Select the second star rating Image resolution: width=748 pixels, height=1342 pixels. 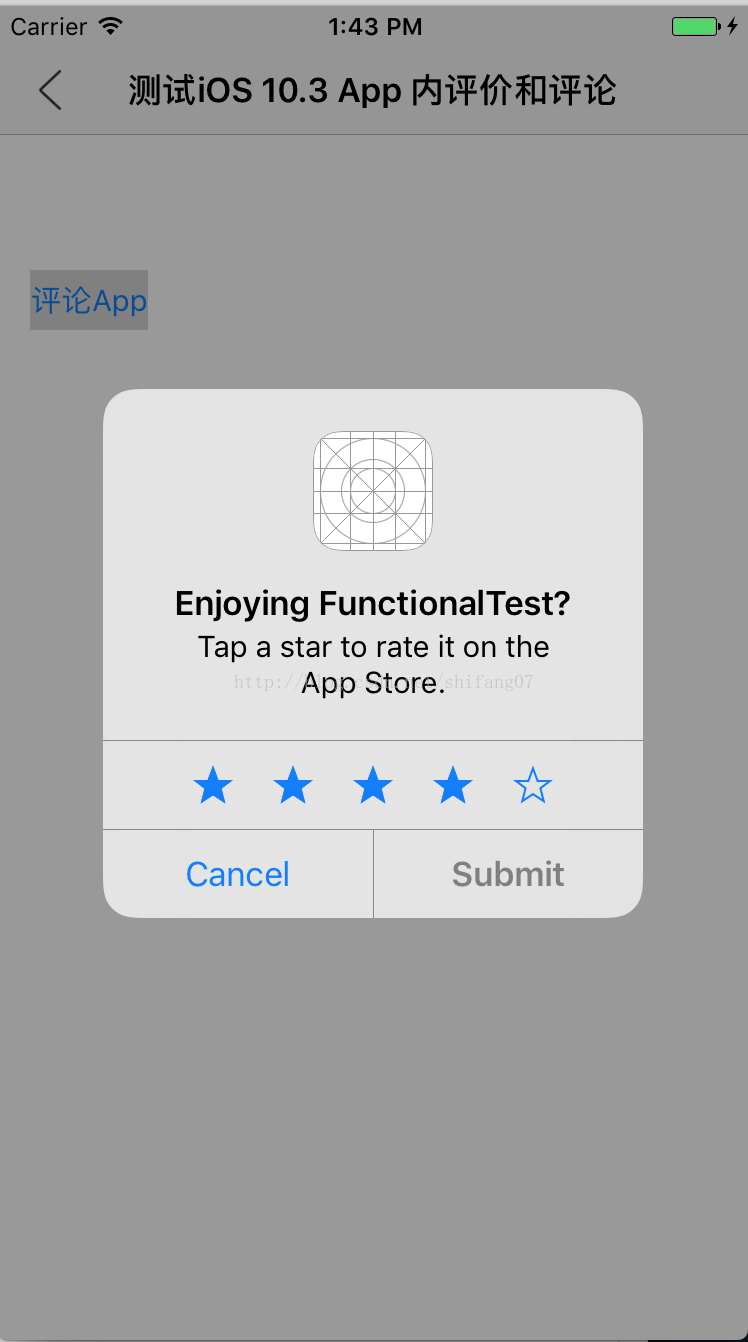pos(293,786)
